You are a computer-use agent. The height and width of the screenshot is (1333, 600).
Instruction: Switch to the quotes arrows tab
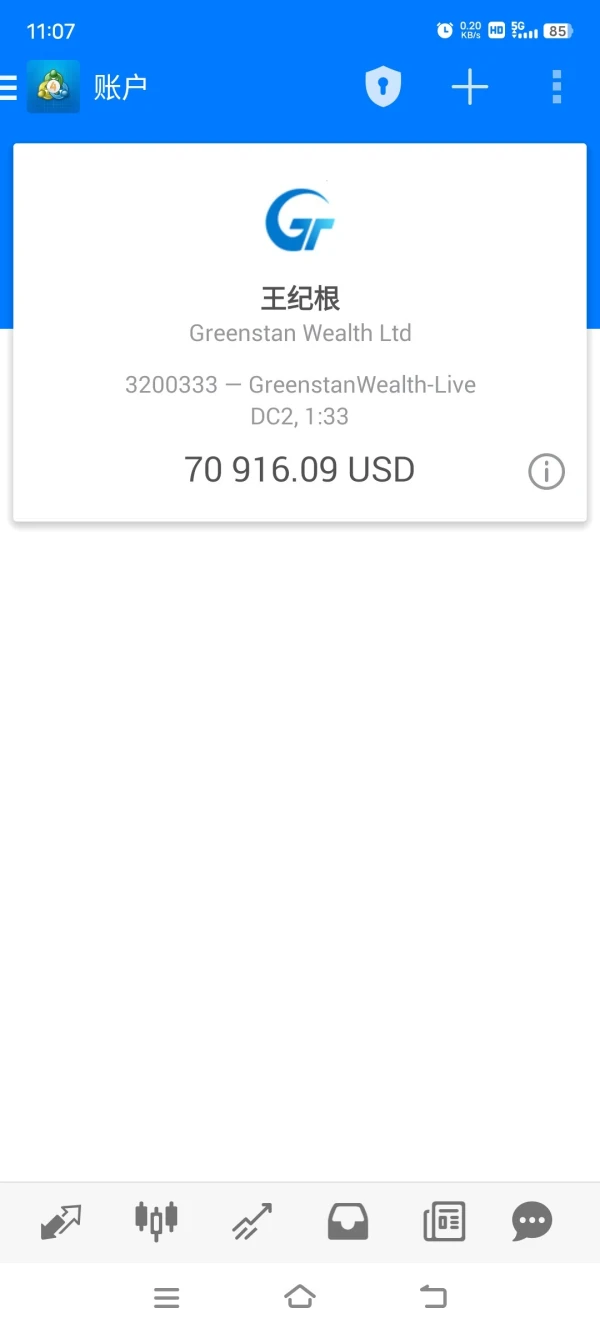pos(60,1221)
